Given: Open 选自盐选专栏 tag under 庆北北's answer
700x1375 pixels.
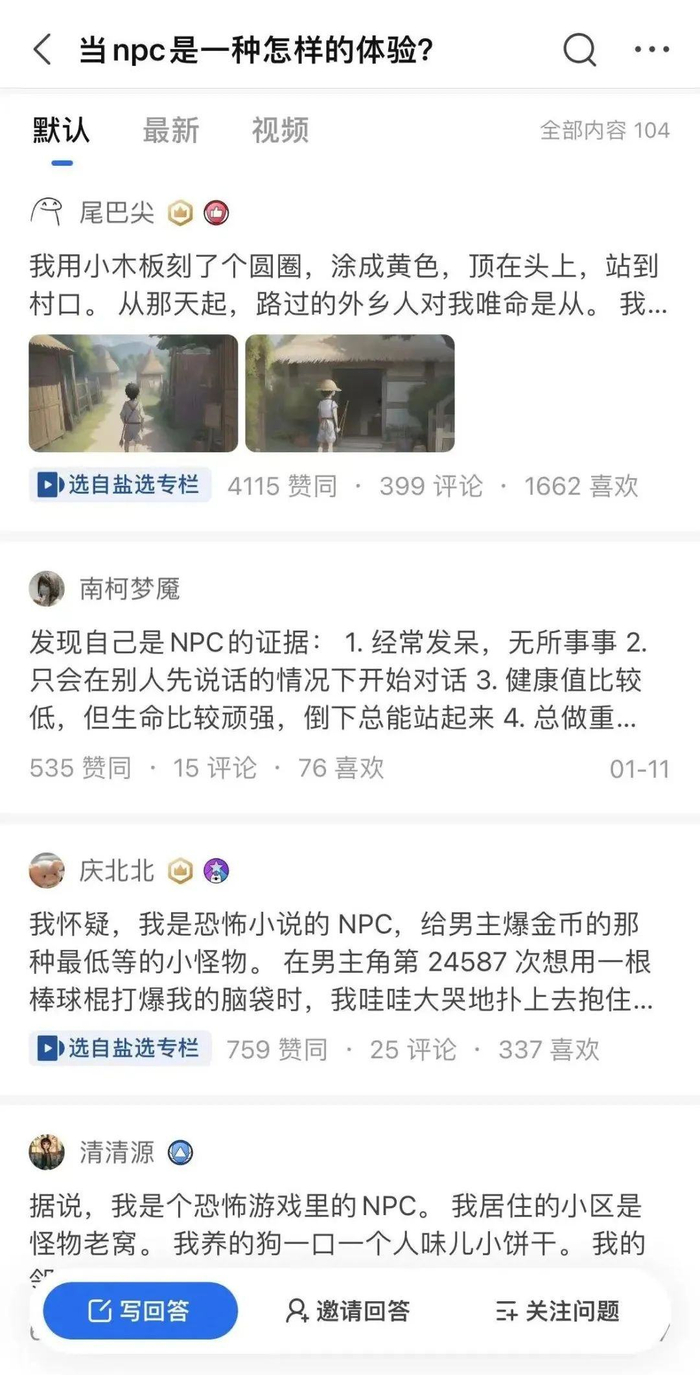Looking at the screenshot, I should (120, 1048).
